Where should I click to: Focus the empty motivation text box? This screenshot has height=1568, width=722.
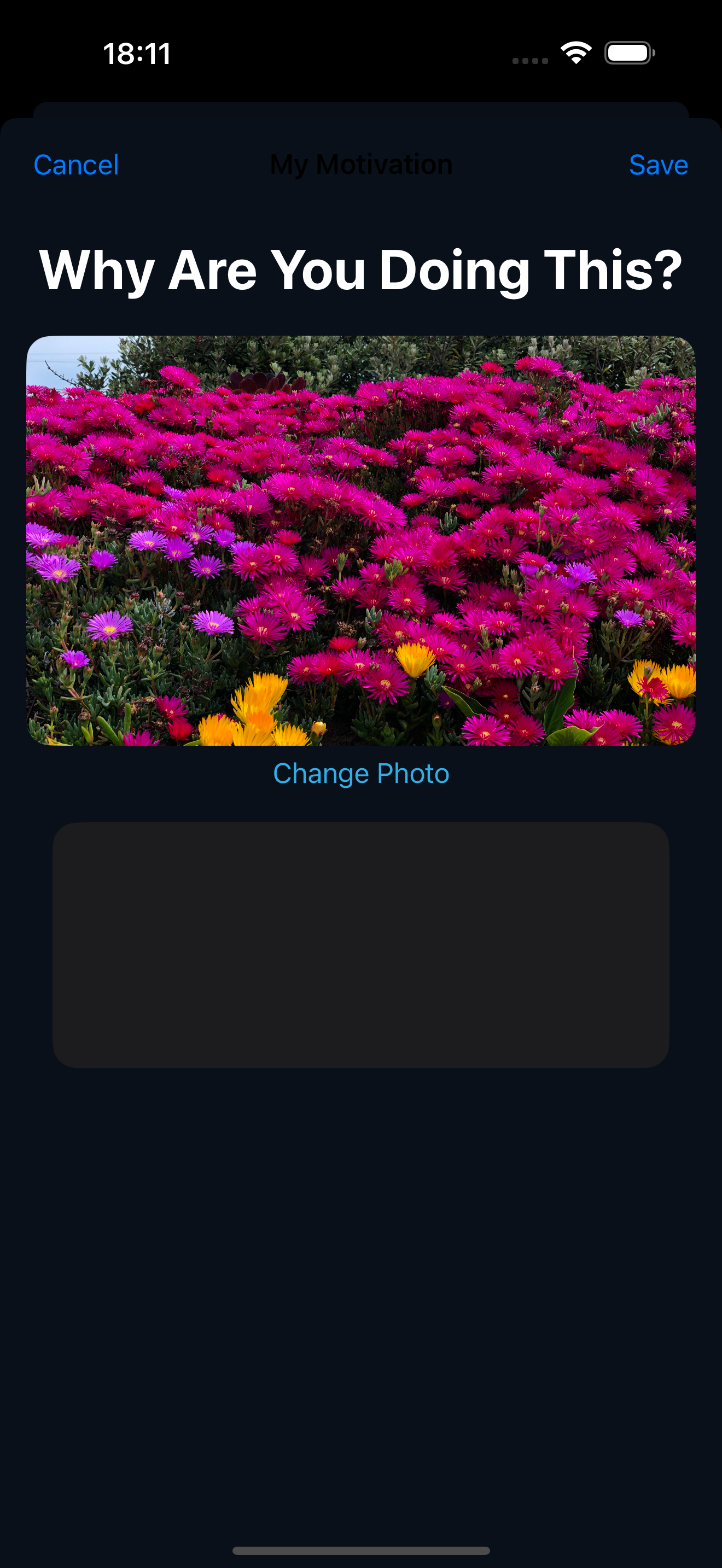(x=361, y=945)
